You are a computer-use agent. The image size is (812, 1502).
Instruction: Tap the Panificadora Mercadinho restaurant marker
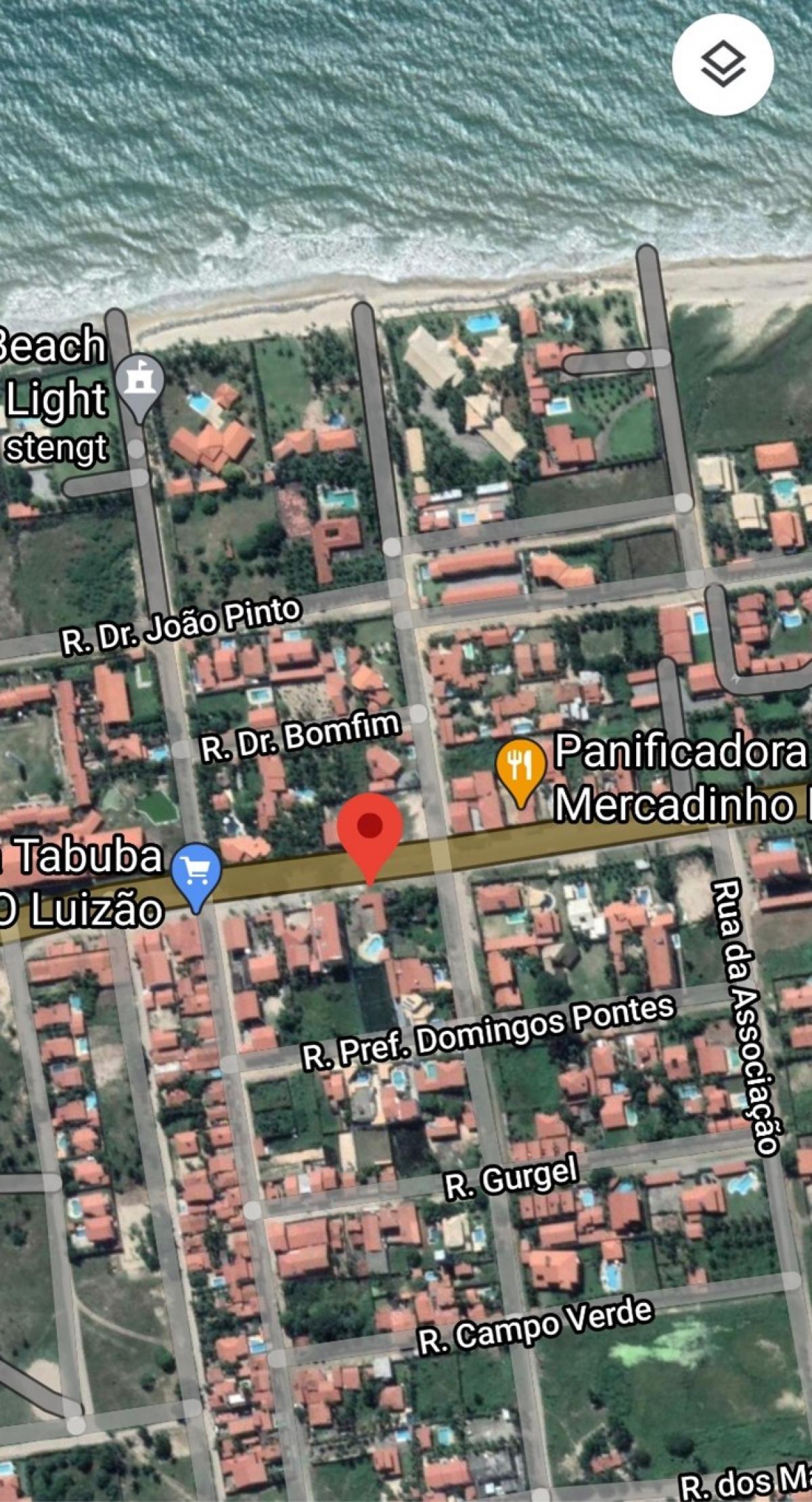[520, 768]
